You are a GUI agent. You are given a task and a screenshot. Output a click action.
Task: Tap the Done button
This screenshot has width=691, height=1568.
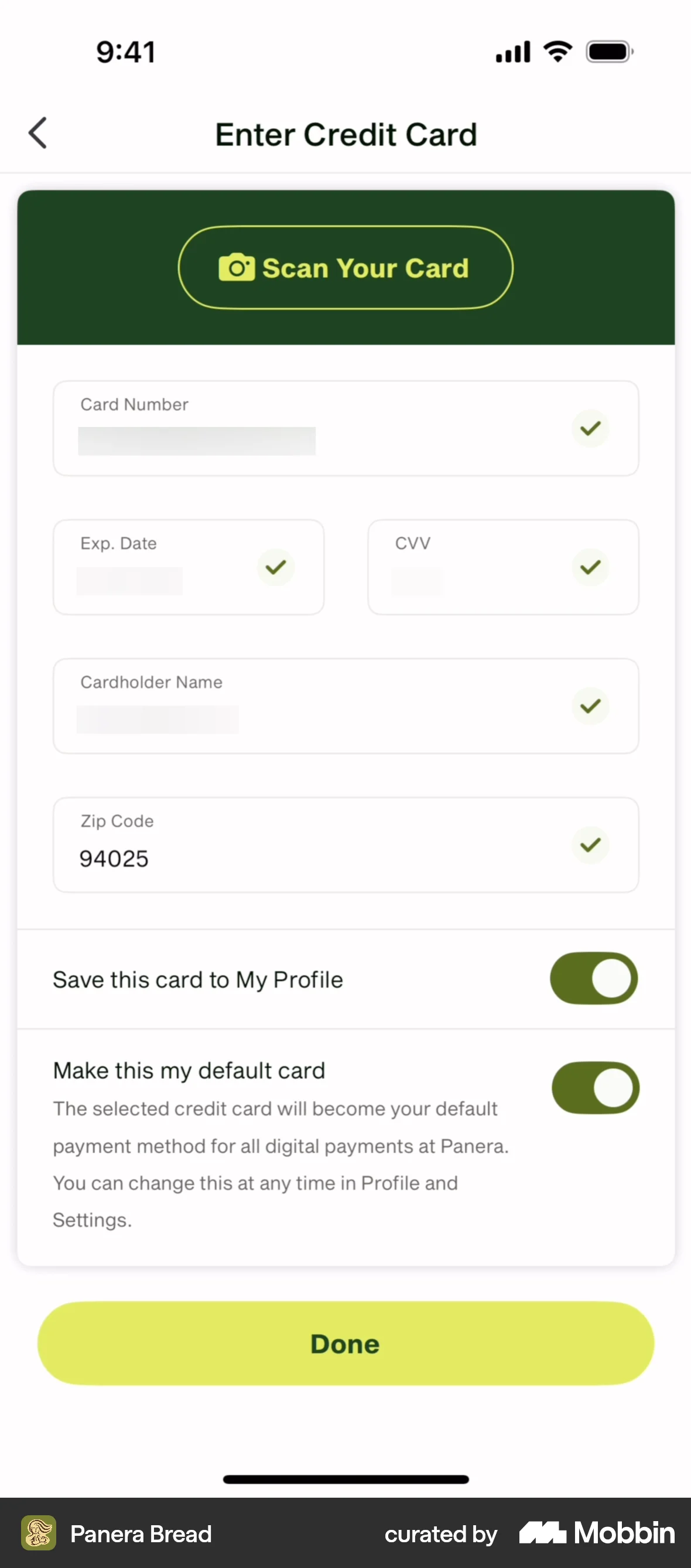coord(345,1344)
